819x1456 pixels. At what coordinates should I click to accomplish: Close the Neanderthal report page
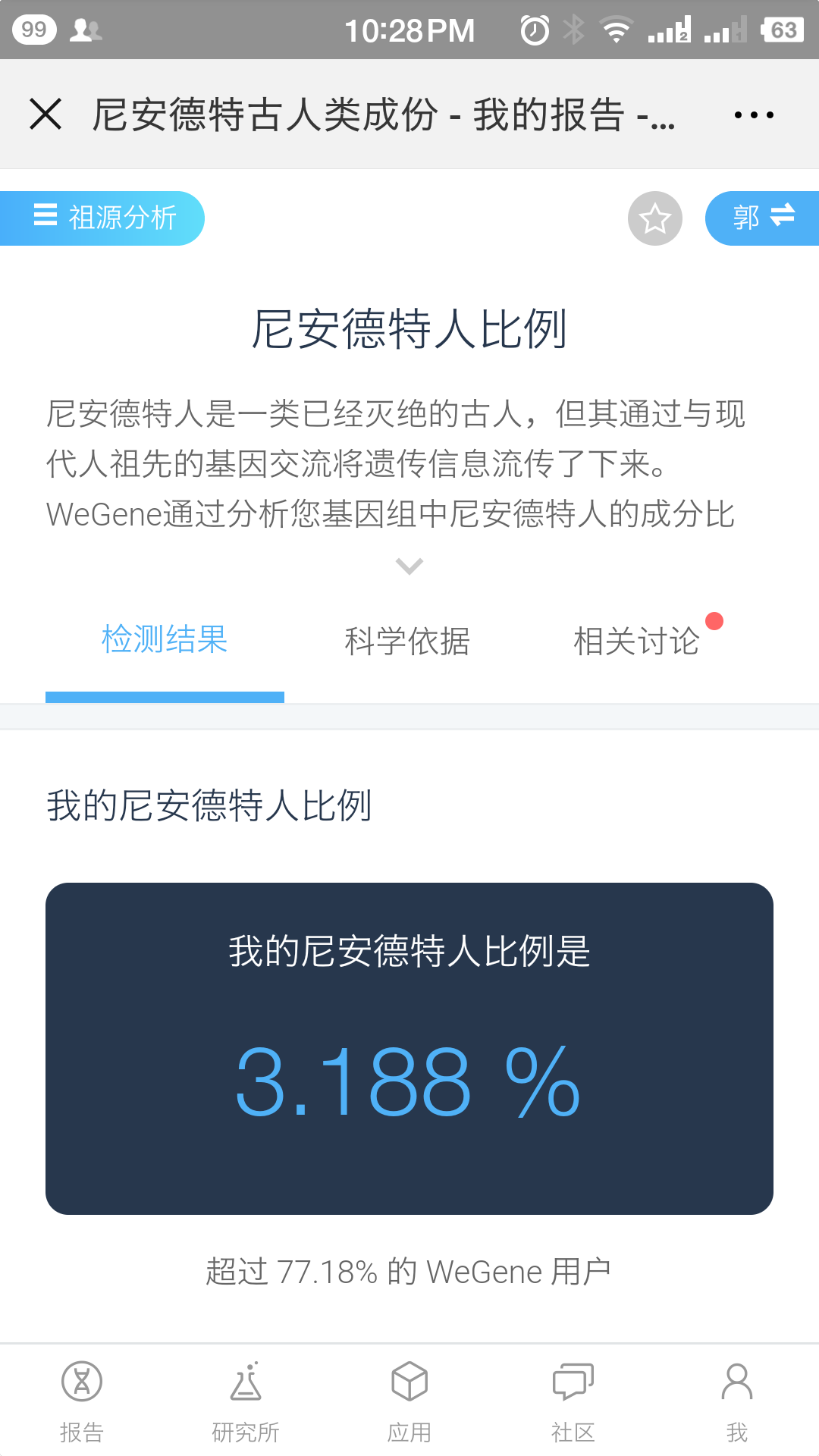pyautogui.click(x=45, y=115)
